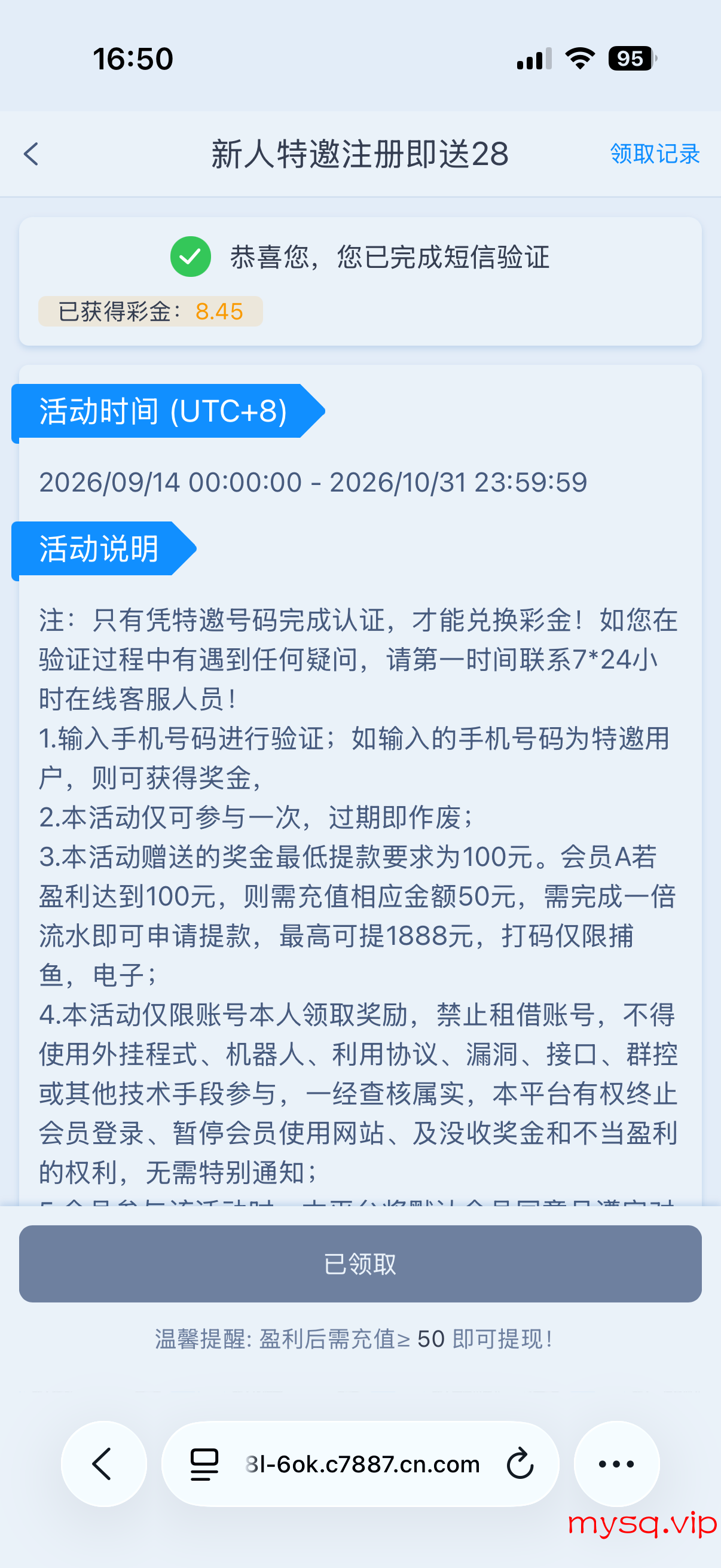Open the browser's three-dot menu
Viewport: 721px width, 1568px height.
tap(616, 1463)
